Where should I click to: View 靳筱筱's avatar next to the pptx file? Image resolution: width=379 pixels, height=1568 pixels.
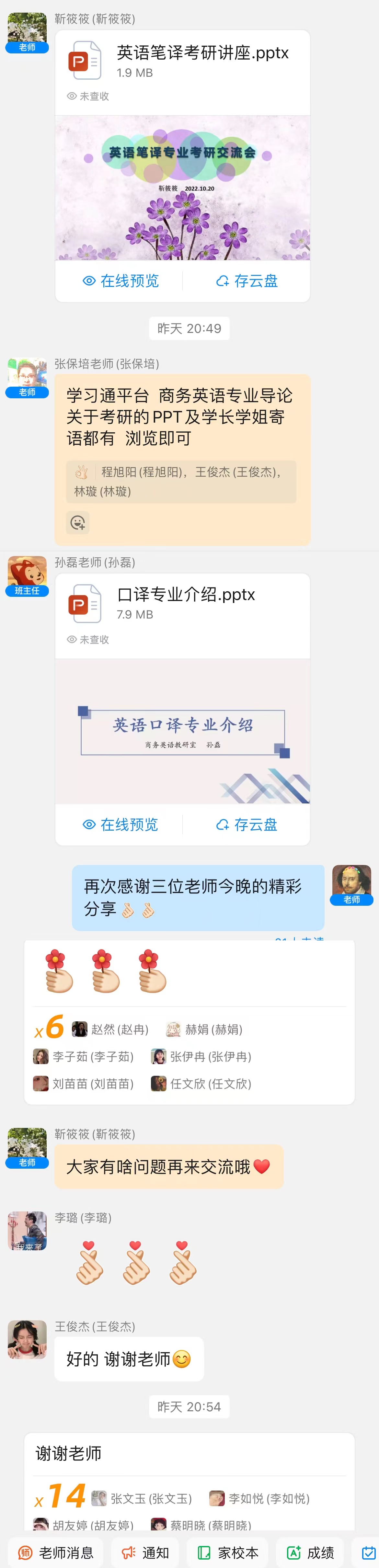[27, 28]
